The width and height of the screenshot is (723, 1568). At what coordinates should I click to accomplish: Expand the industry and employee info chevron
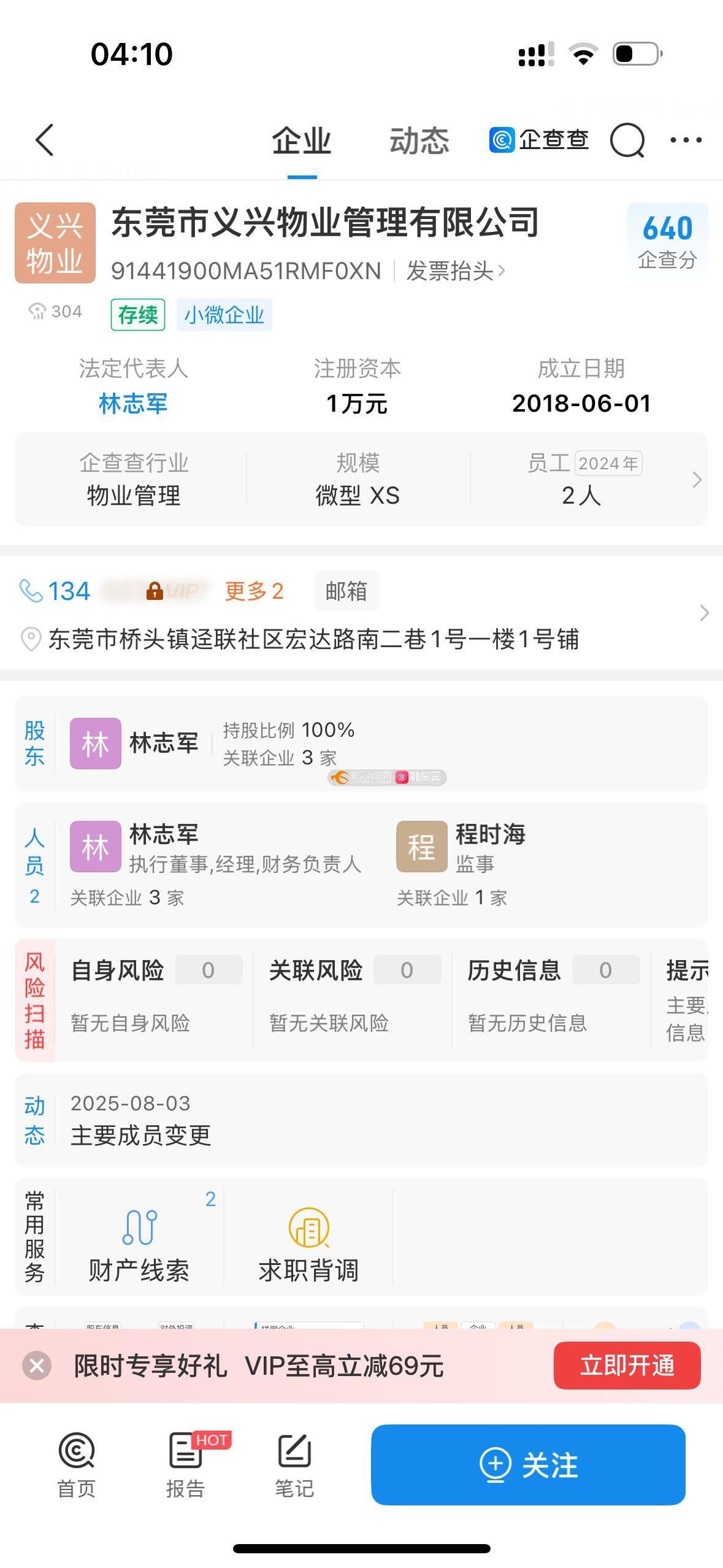click(697, 480)
